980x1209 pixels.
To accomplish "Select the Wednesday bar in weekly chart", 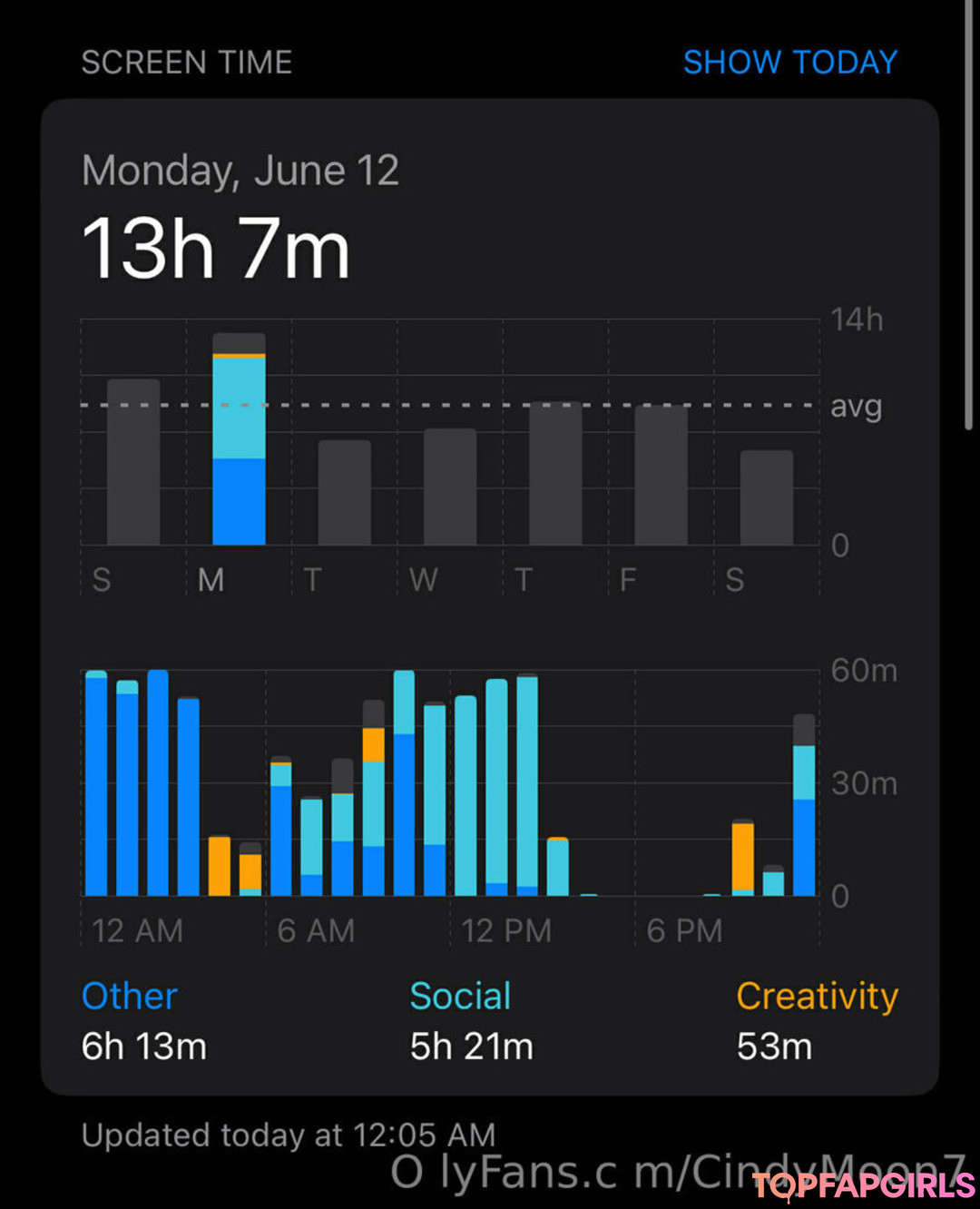I will click(x=450, y=487).
